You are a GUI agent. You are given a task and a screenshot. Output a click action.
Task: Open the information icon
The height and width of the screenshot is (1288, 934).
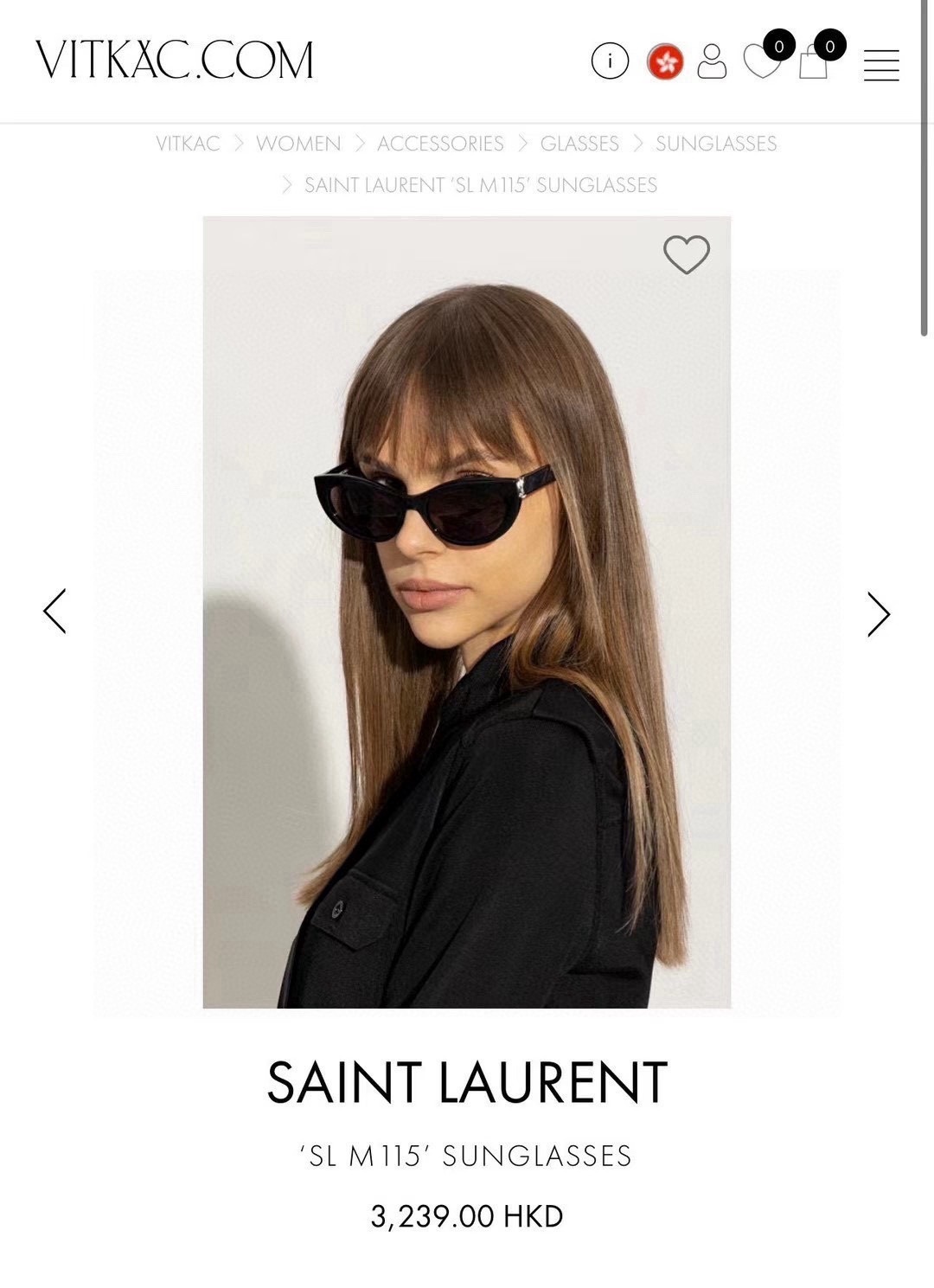click(x=610, y=61)
